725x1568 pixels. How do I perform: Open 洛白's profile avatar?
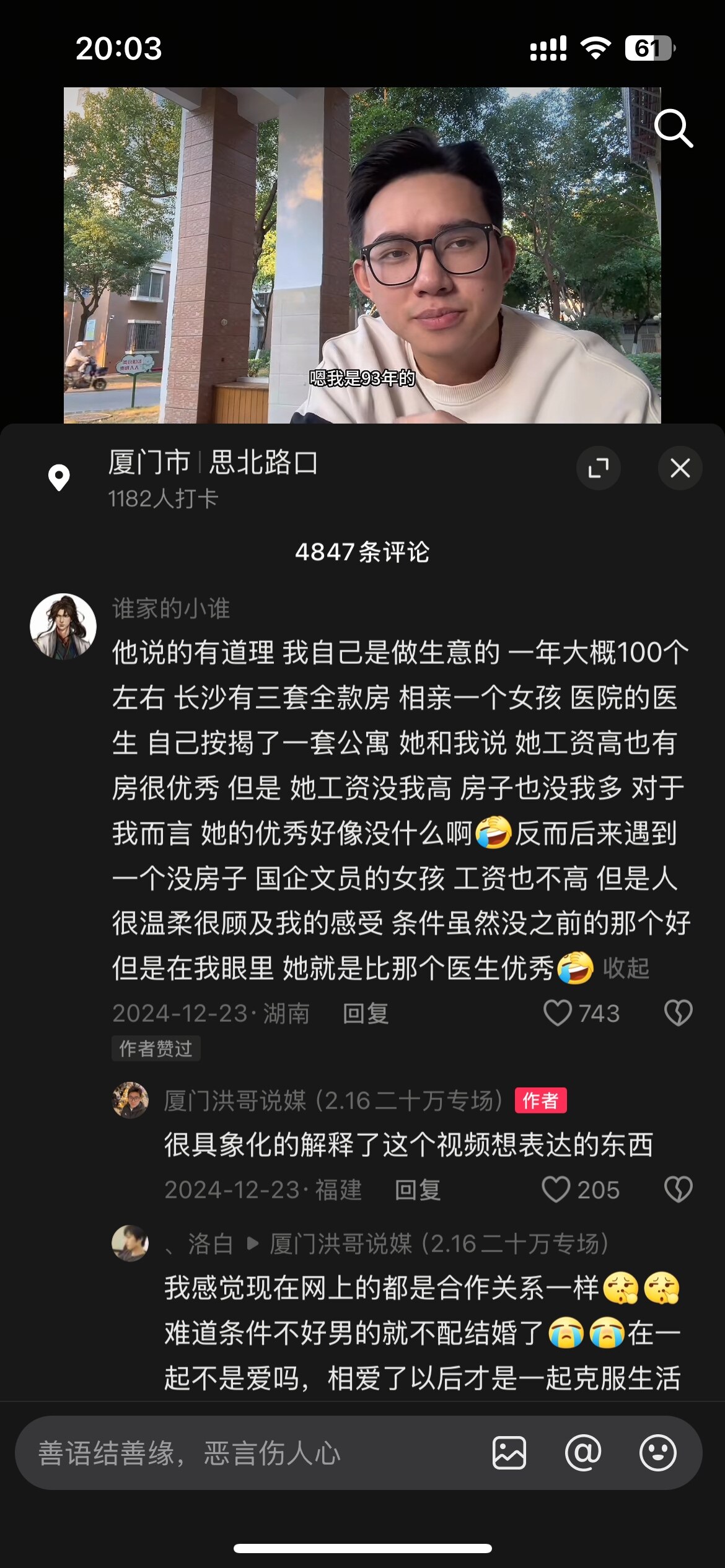(x=130, y=1243)
